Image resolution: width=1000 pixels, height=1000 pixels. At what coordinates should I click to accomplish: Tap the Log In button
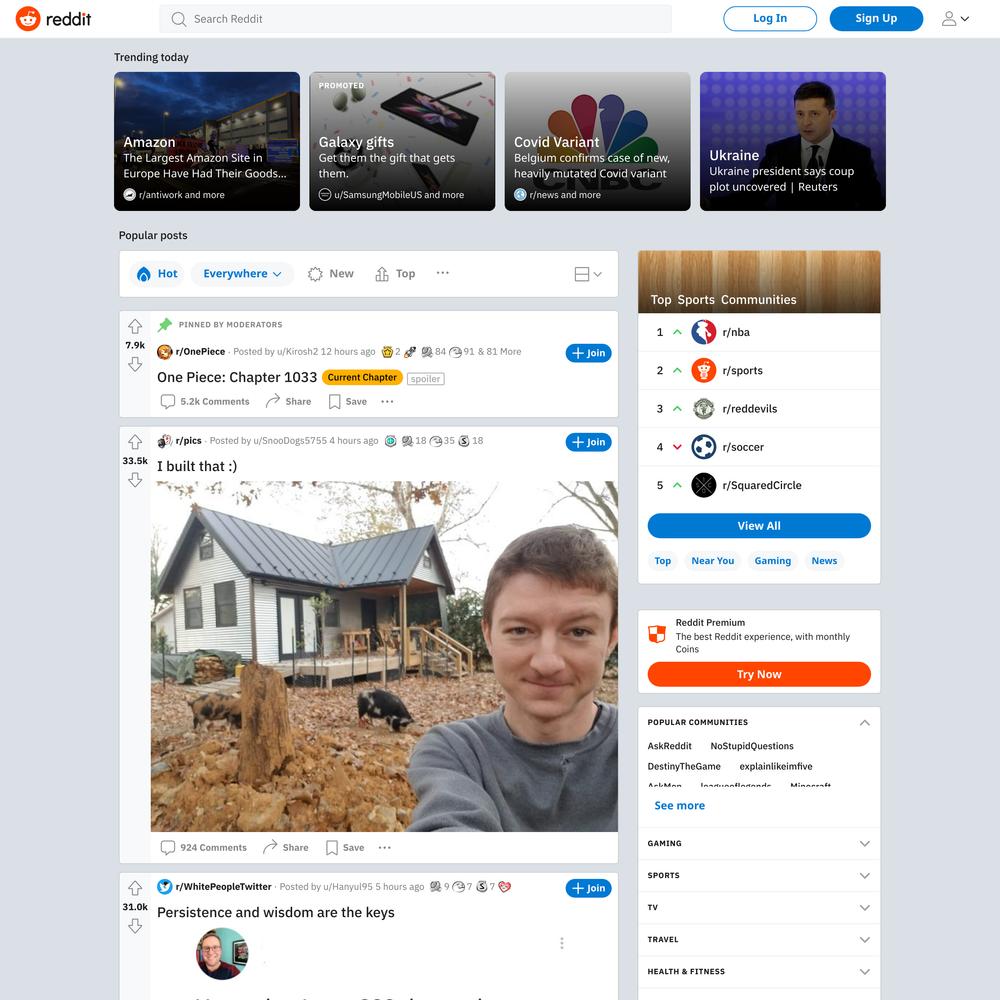point(769,18)
